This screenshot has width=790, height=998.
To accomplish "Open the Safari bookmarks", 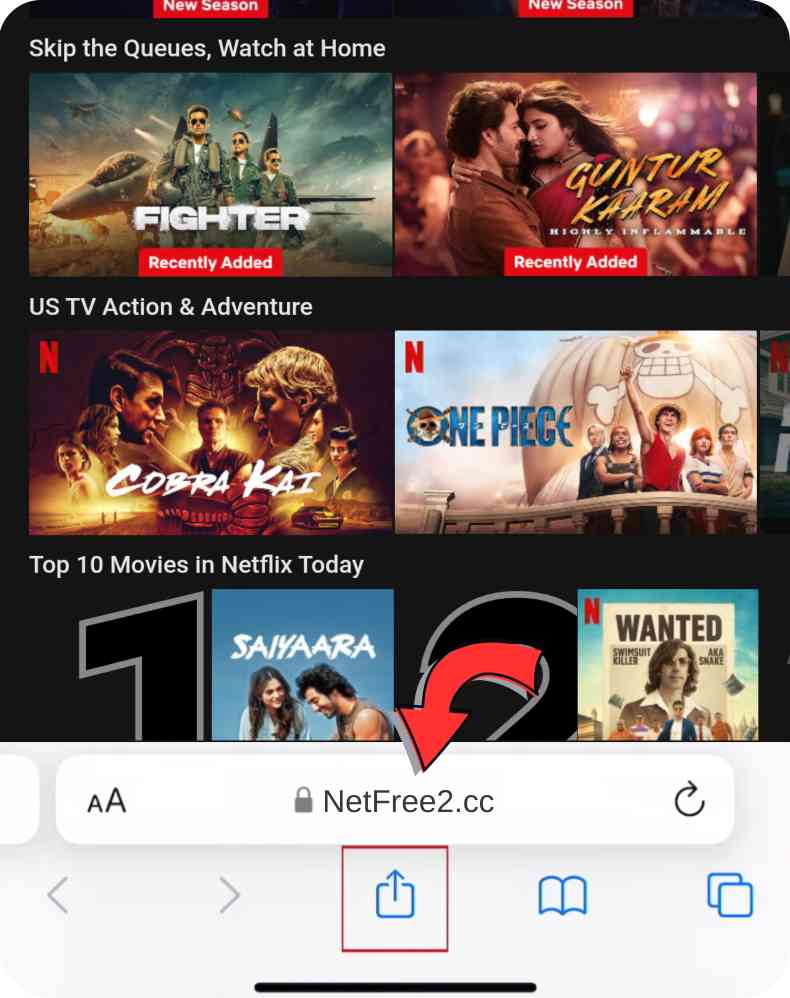I will click(x=562, y=896).
